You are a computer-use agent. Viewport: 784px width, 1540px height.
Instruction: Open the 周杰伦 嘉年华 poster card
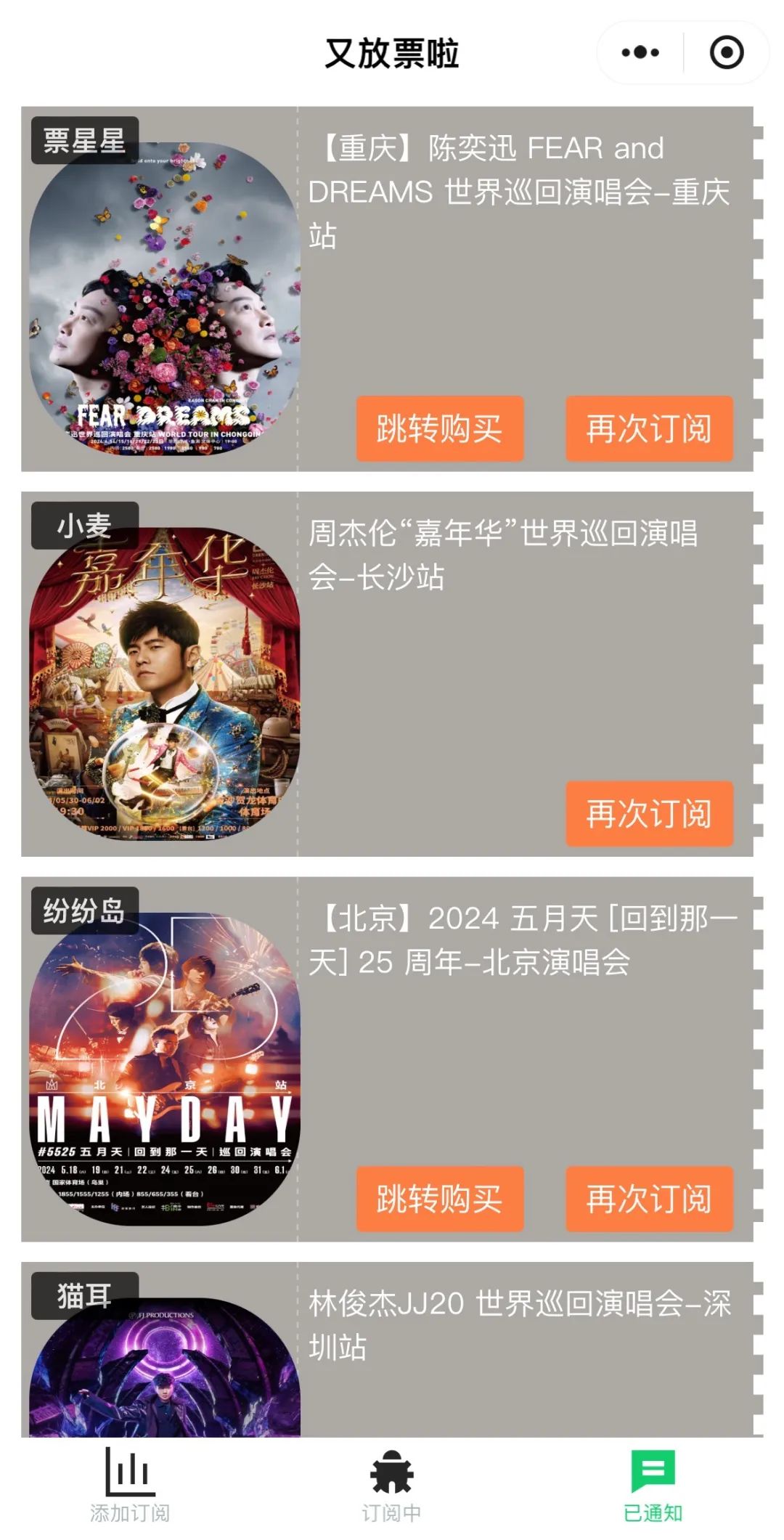pyautogui.click(x=164, y=683)
